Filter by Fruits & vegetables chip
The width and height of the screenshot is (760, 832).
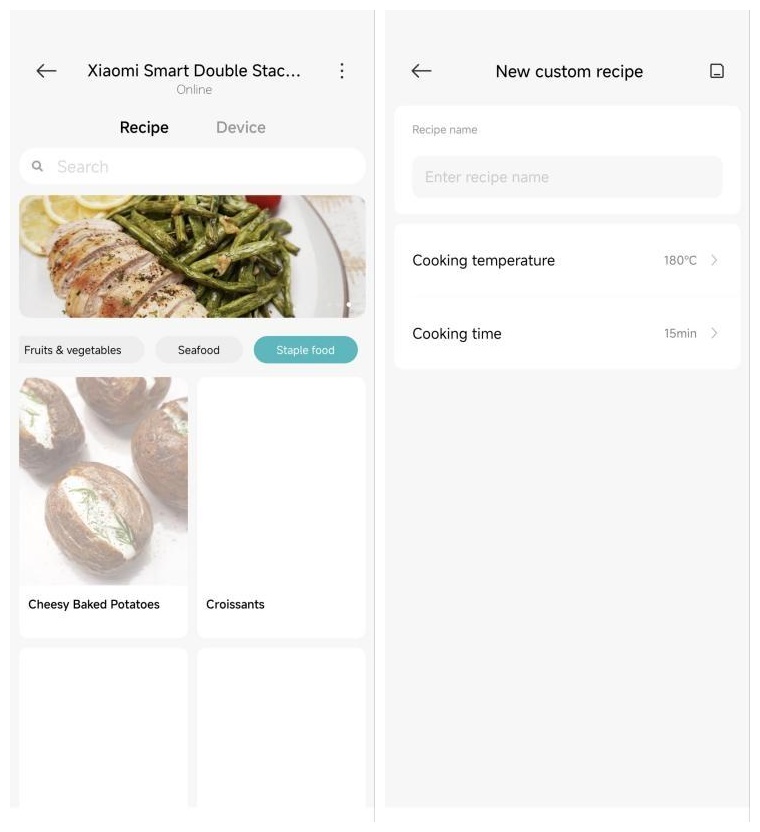tap(73, 350)
